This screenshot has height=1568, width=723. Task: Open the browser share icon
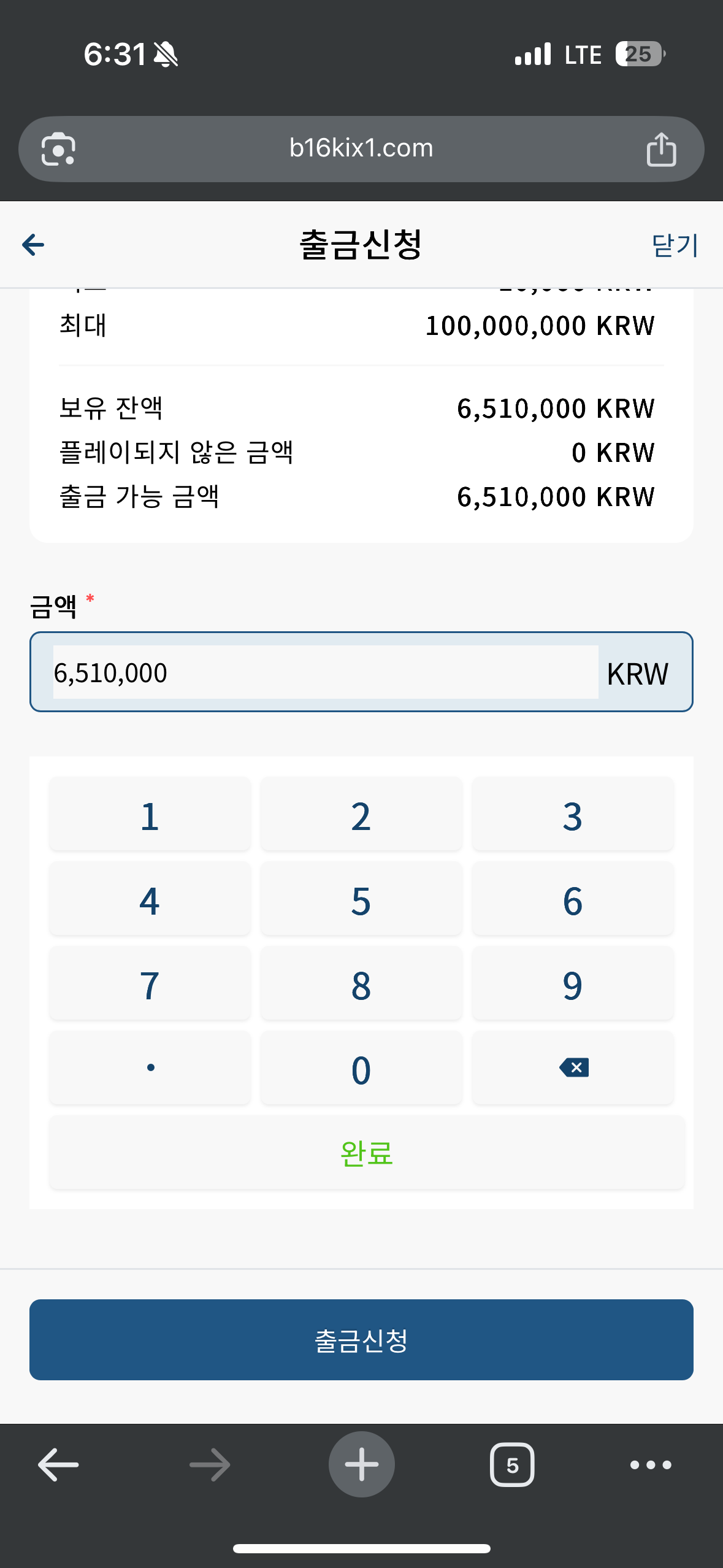661,149
